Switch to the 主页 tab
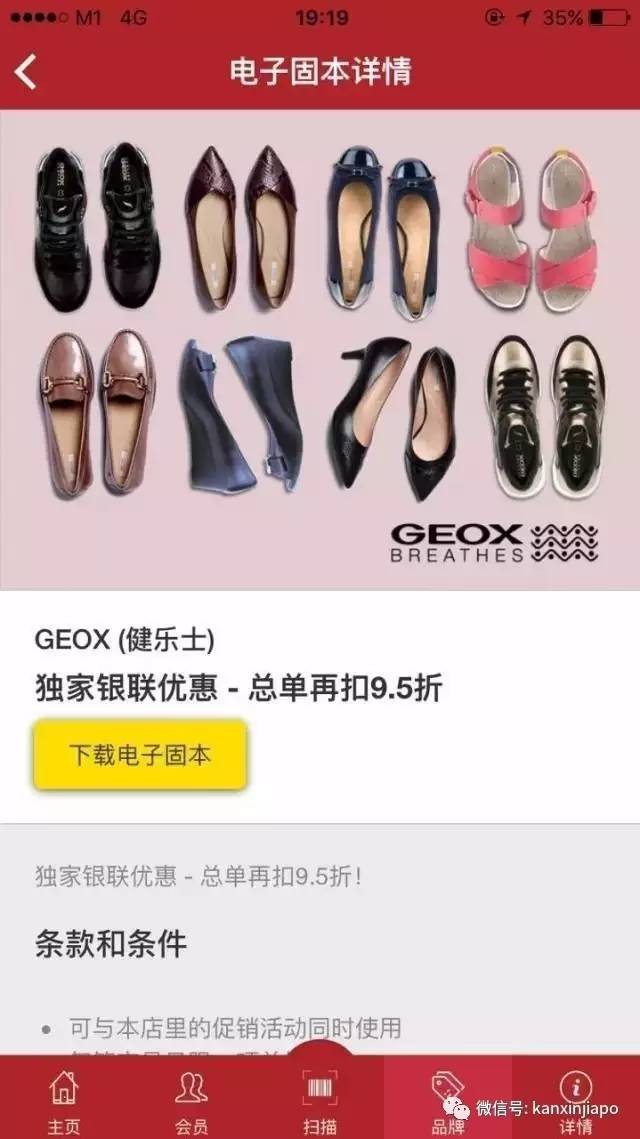This screenshot has width=640, height=1139. click(64, 1099)
